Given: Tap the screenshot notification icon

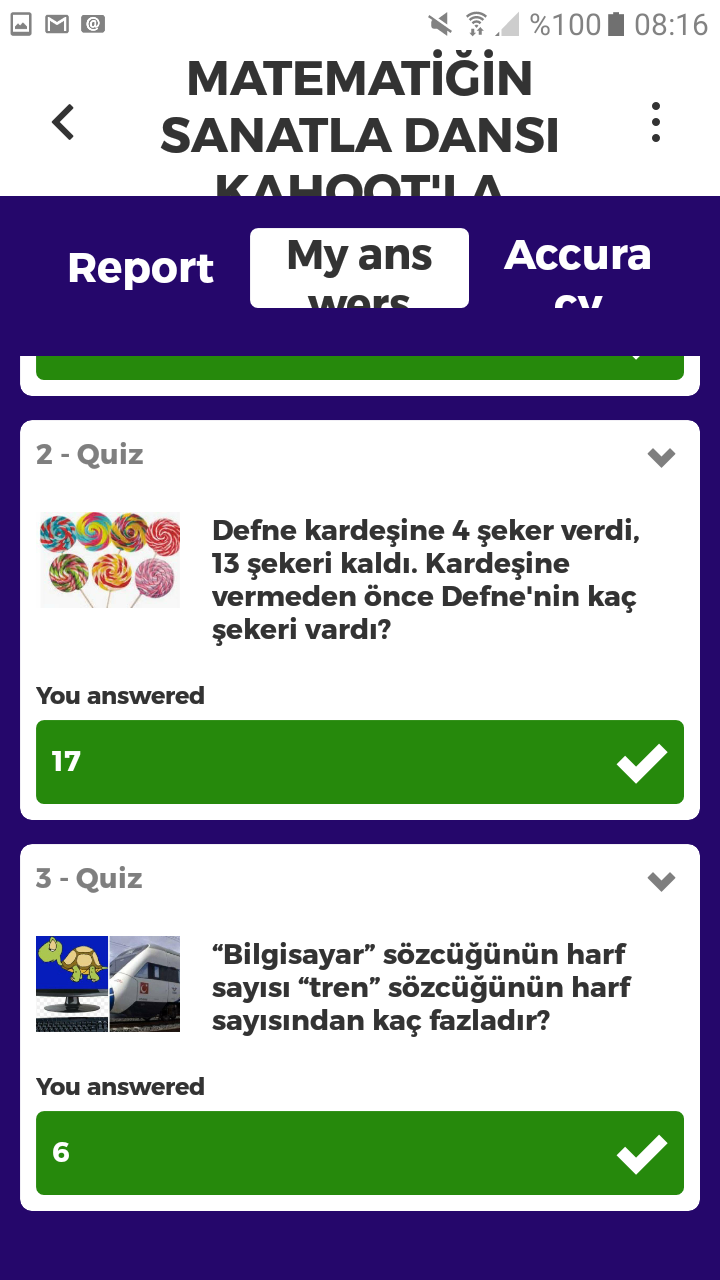Looking at the screenshot, I should point(22,22).
